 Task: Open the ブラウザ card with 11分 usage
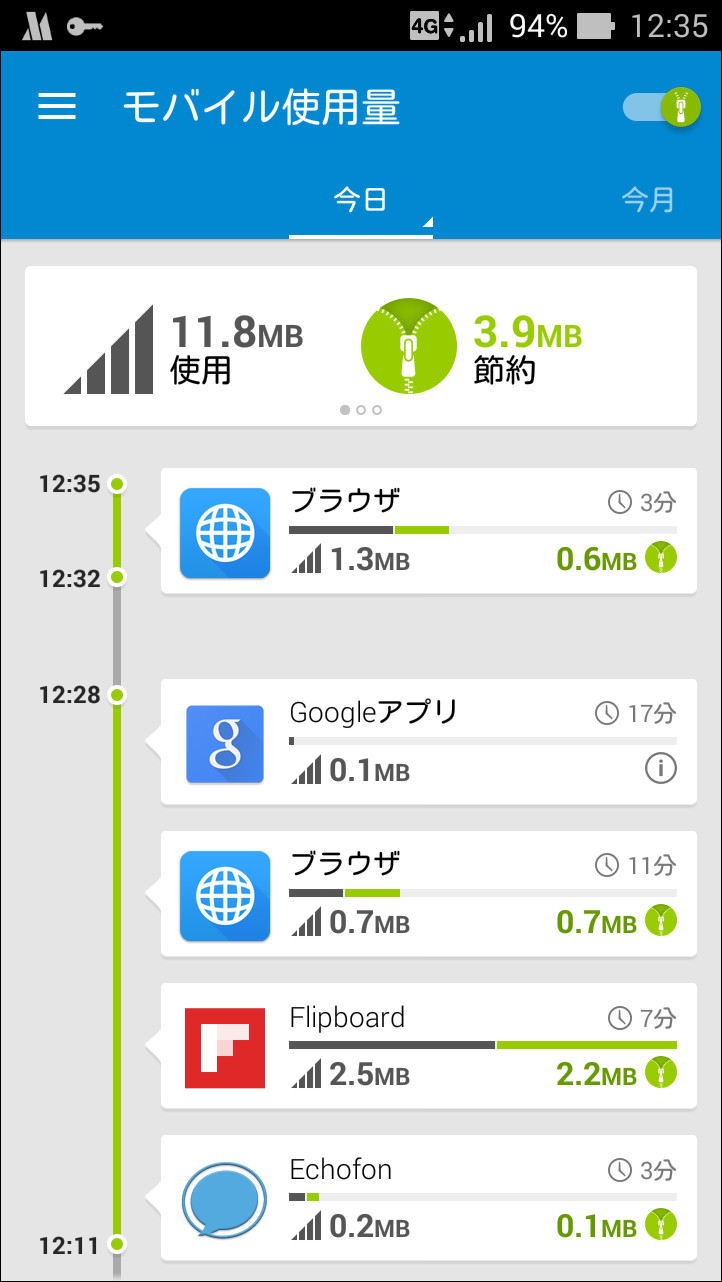click(428, 893)
